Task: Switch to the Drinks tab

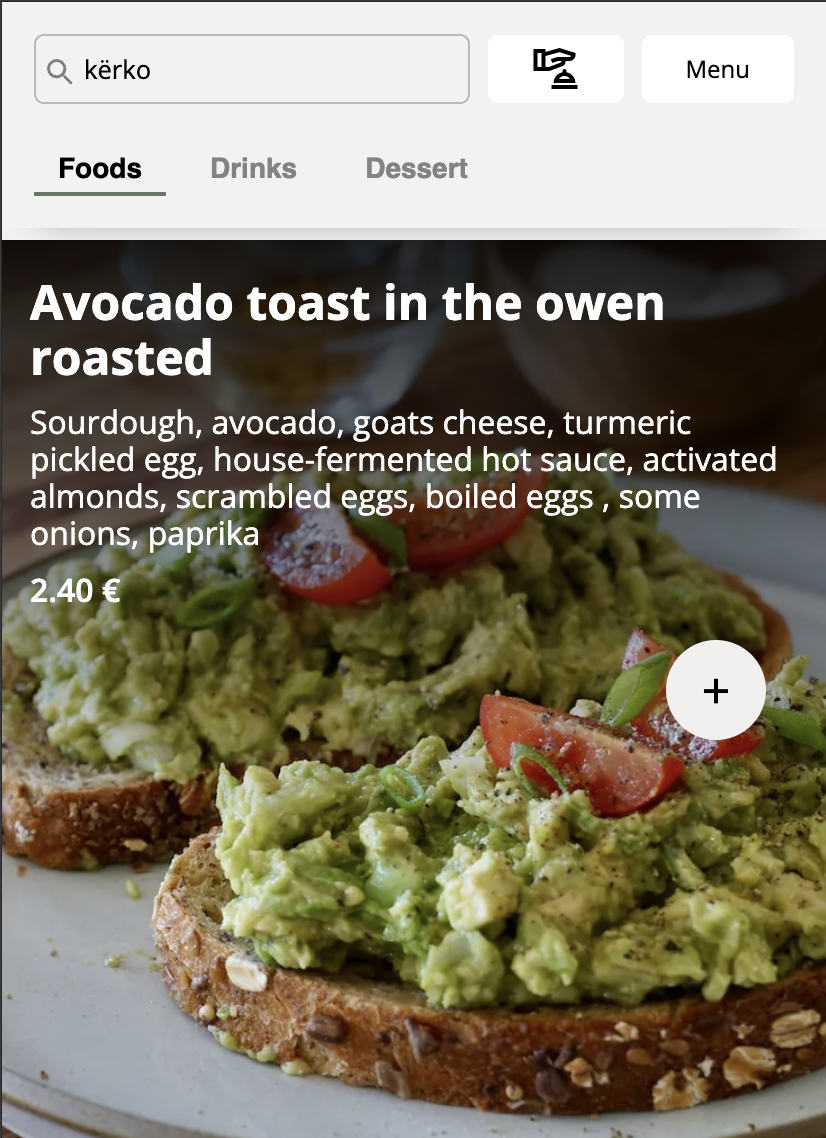Action: click(x=253, y=168)
